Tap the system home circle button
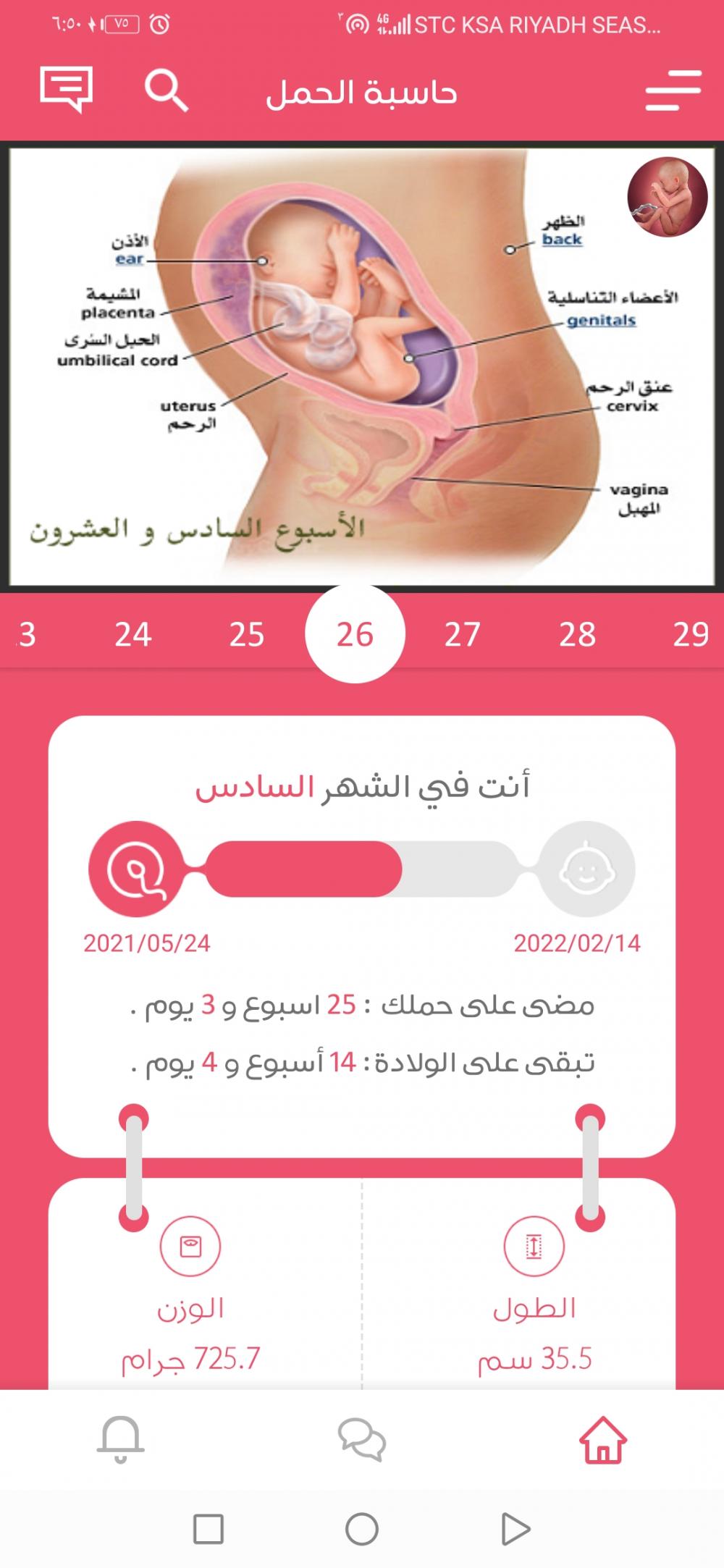724x1568 pixels. 362,1529
